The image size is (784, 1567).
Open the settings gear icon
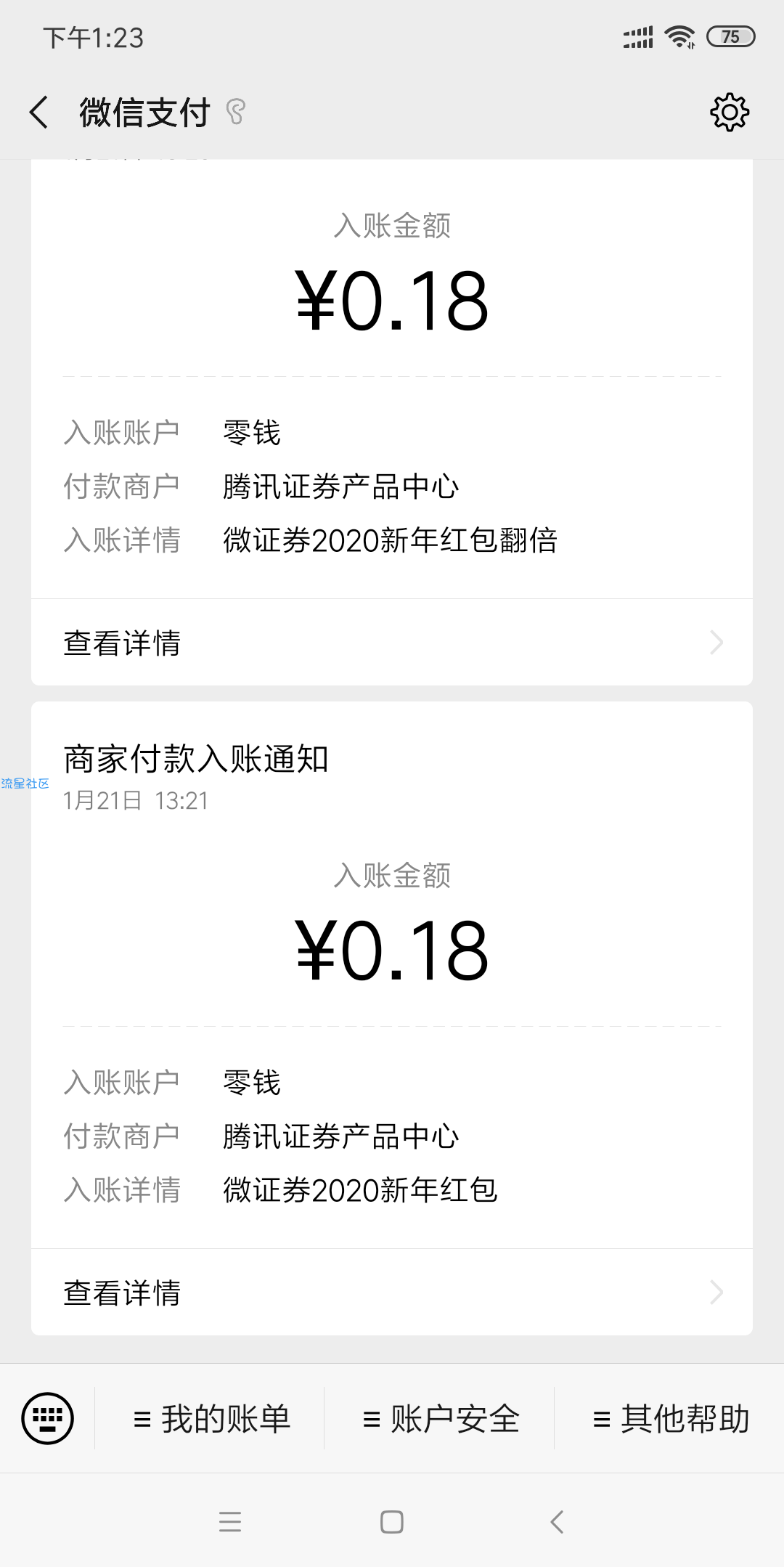click(730, 113)
